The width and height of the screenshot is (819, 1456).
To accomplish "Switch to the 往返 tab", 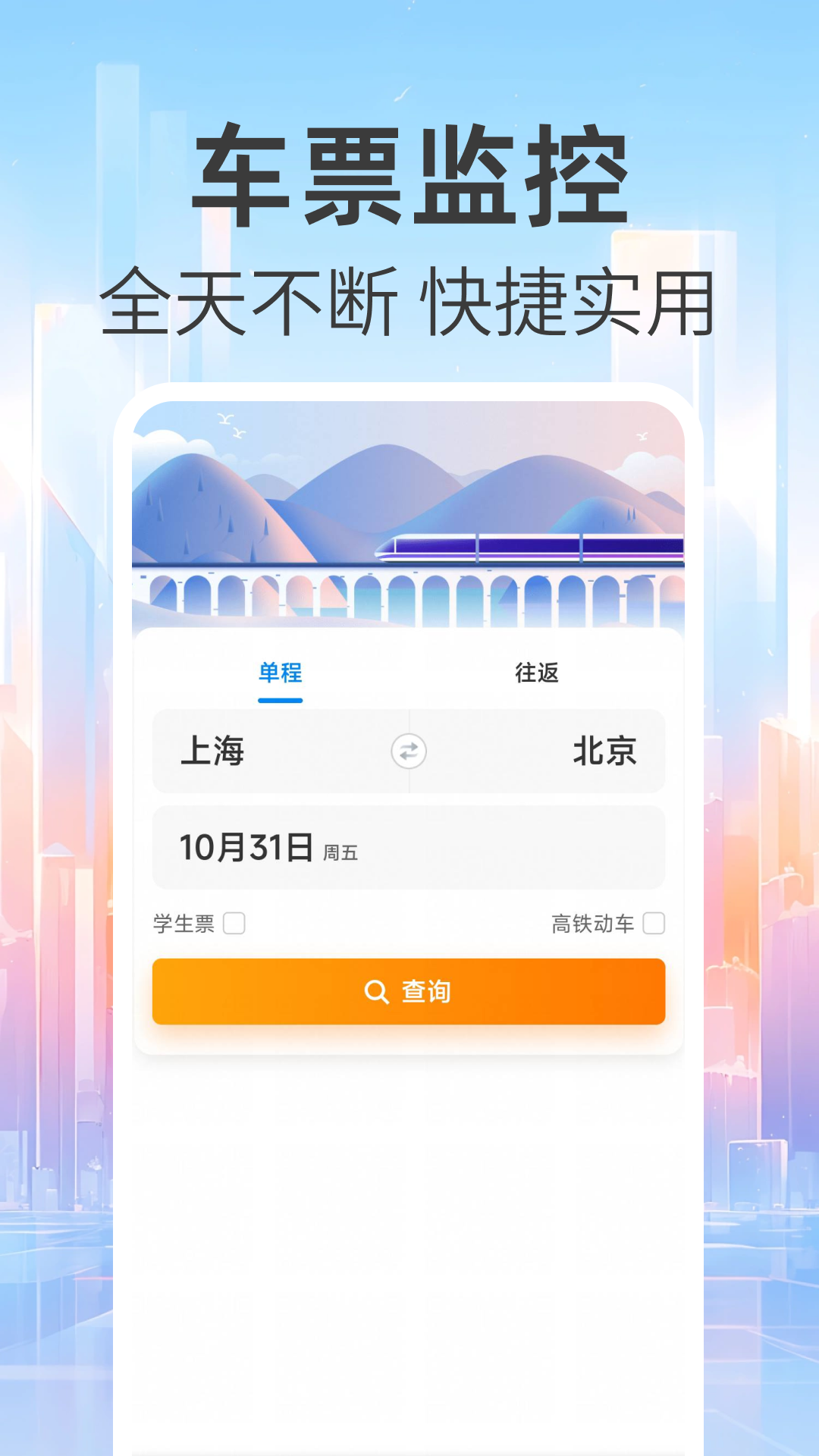I will pyautogui.click(x=535, y=673).
